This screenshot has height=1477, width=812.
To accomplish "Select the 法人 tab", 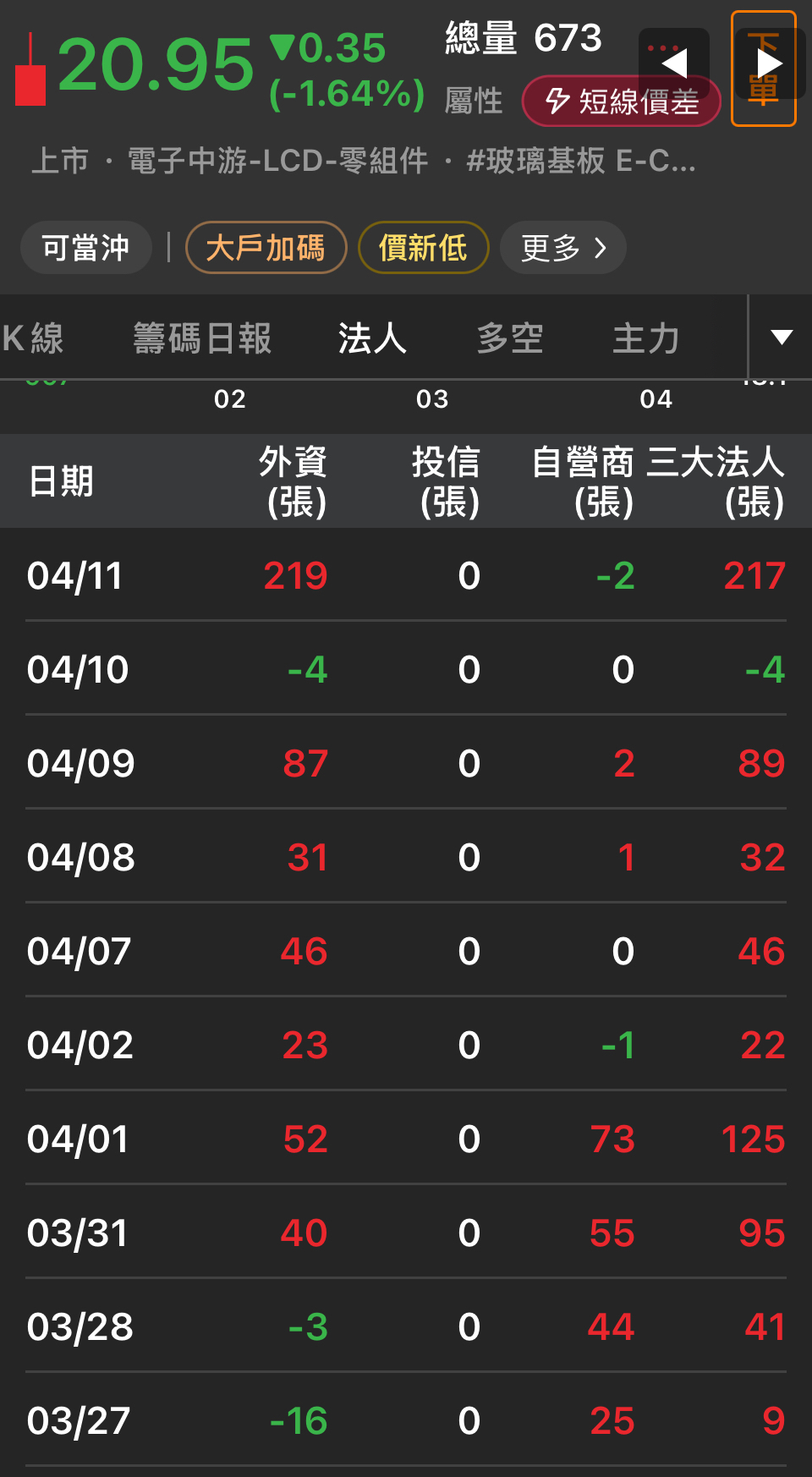I will pos(372,338).
